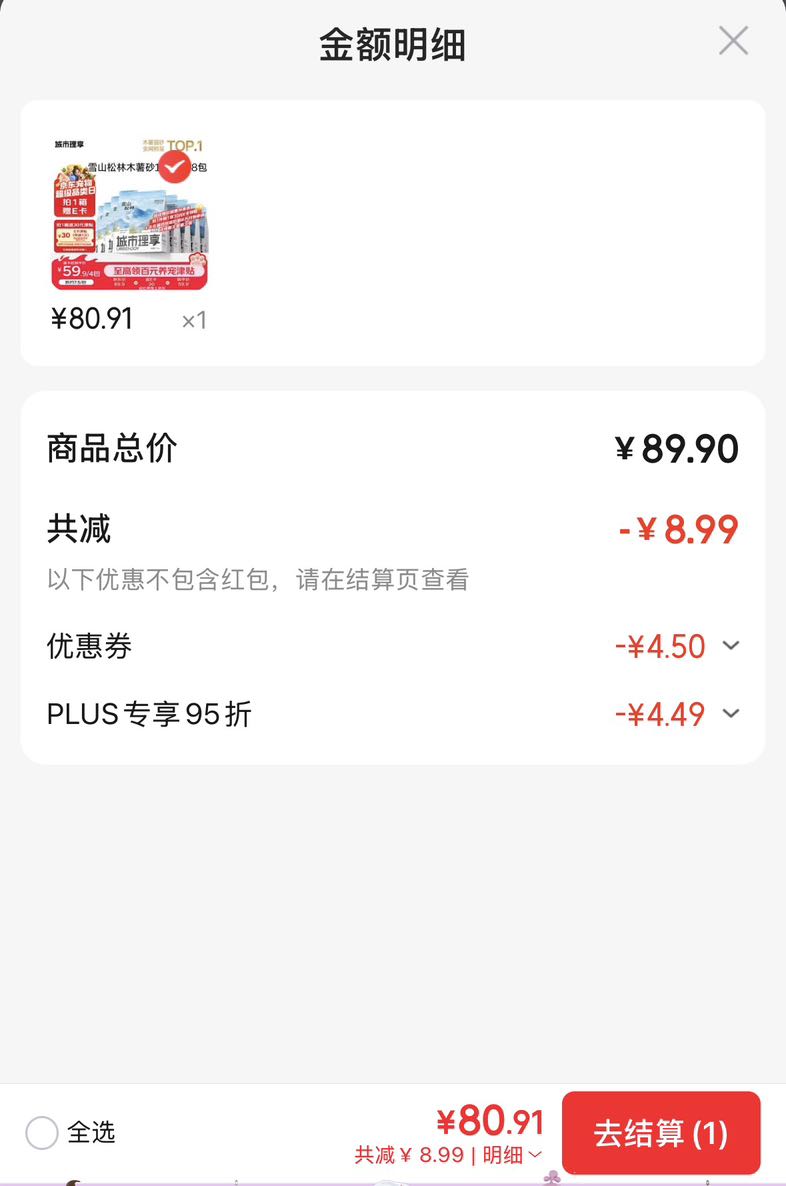Viewport: 786px width, 1186px height.
Task: Tap 去结算 to check out
Action: (x=660, y=1133)
